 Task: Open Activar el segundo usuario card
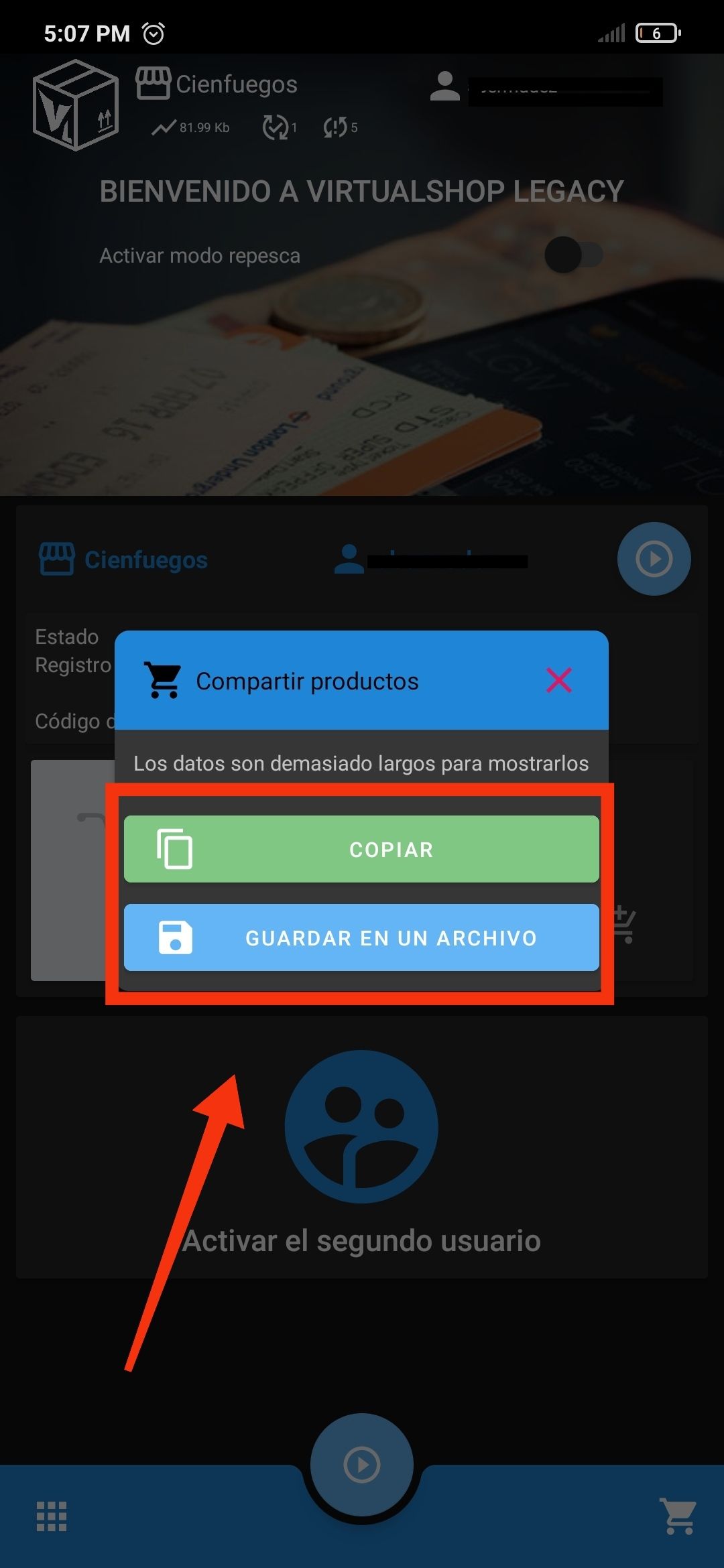361,1147
